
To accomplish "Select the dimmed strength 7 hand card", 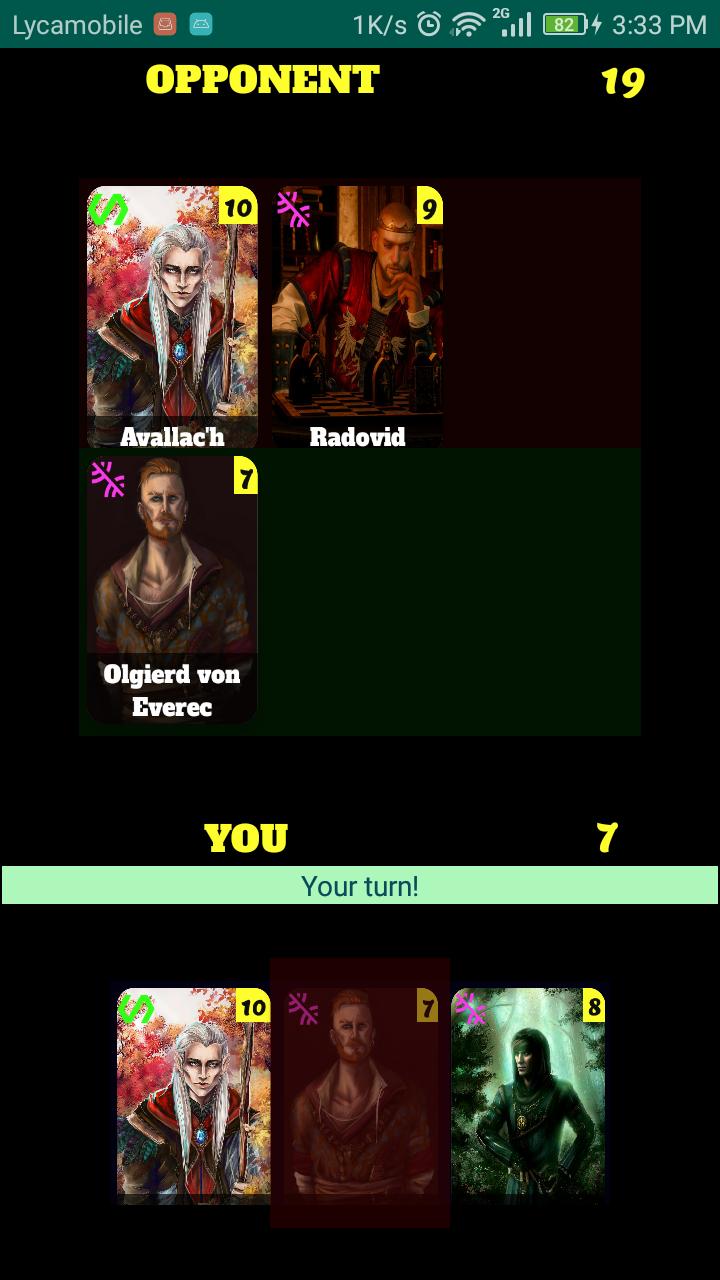I will tap(360, 1093).
